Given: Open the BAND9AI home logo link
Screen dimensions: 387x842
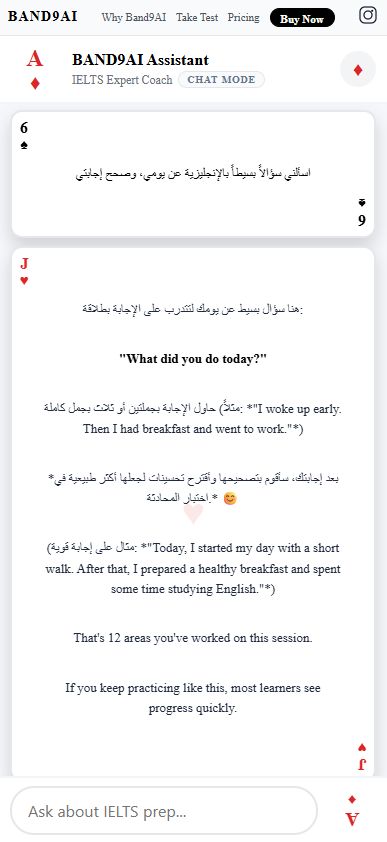Looking at the screenshot, I should tap(42, 16).
